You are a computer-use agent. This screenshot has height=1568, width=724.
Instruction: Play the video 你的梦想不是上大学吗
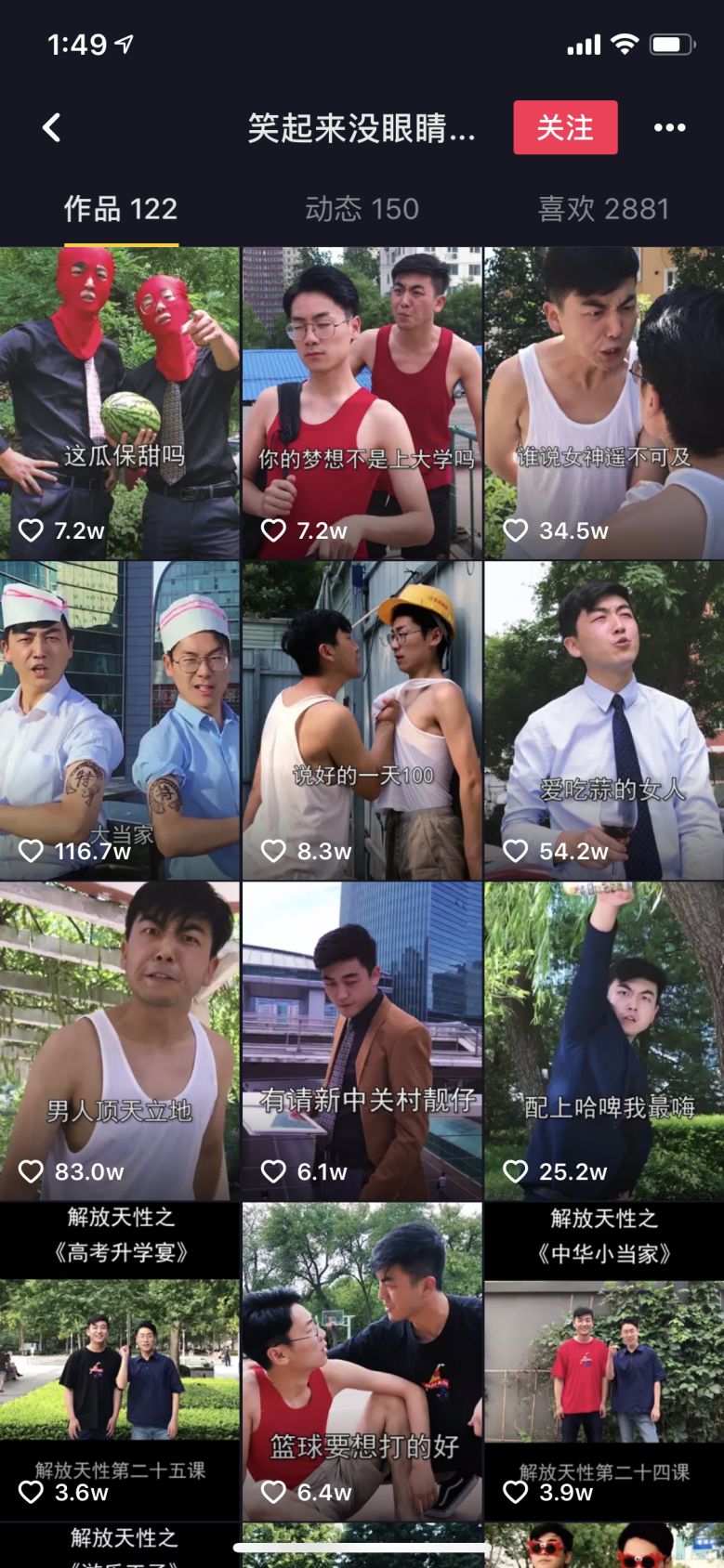(362, 402)
